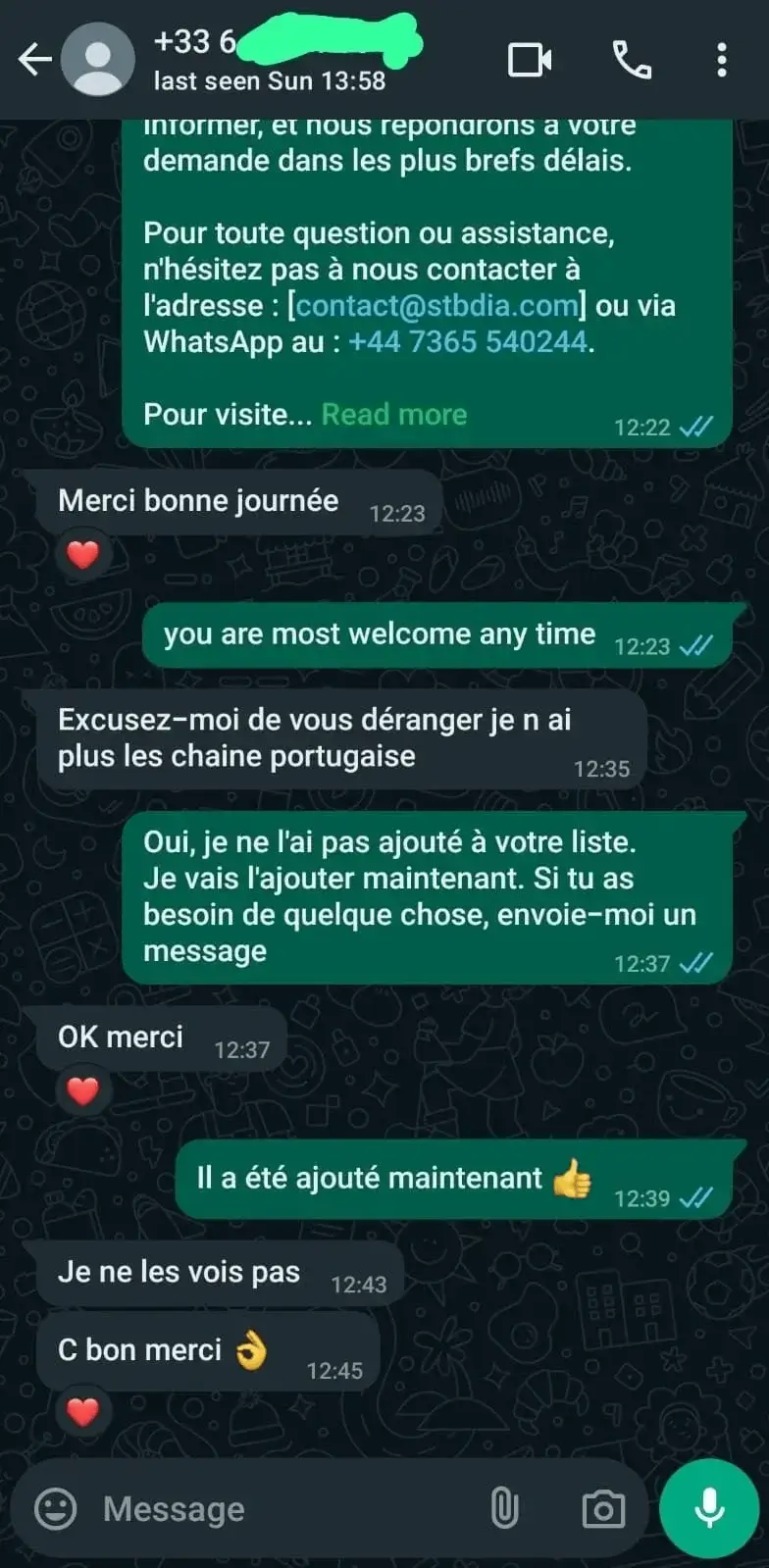Open the emoji picker
Image resolution: width=769 pixels, height=1568 pixels.
point(56,1508)
